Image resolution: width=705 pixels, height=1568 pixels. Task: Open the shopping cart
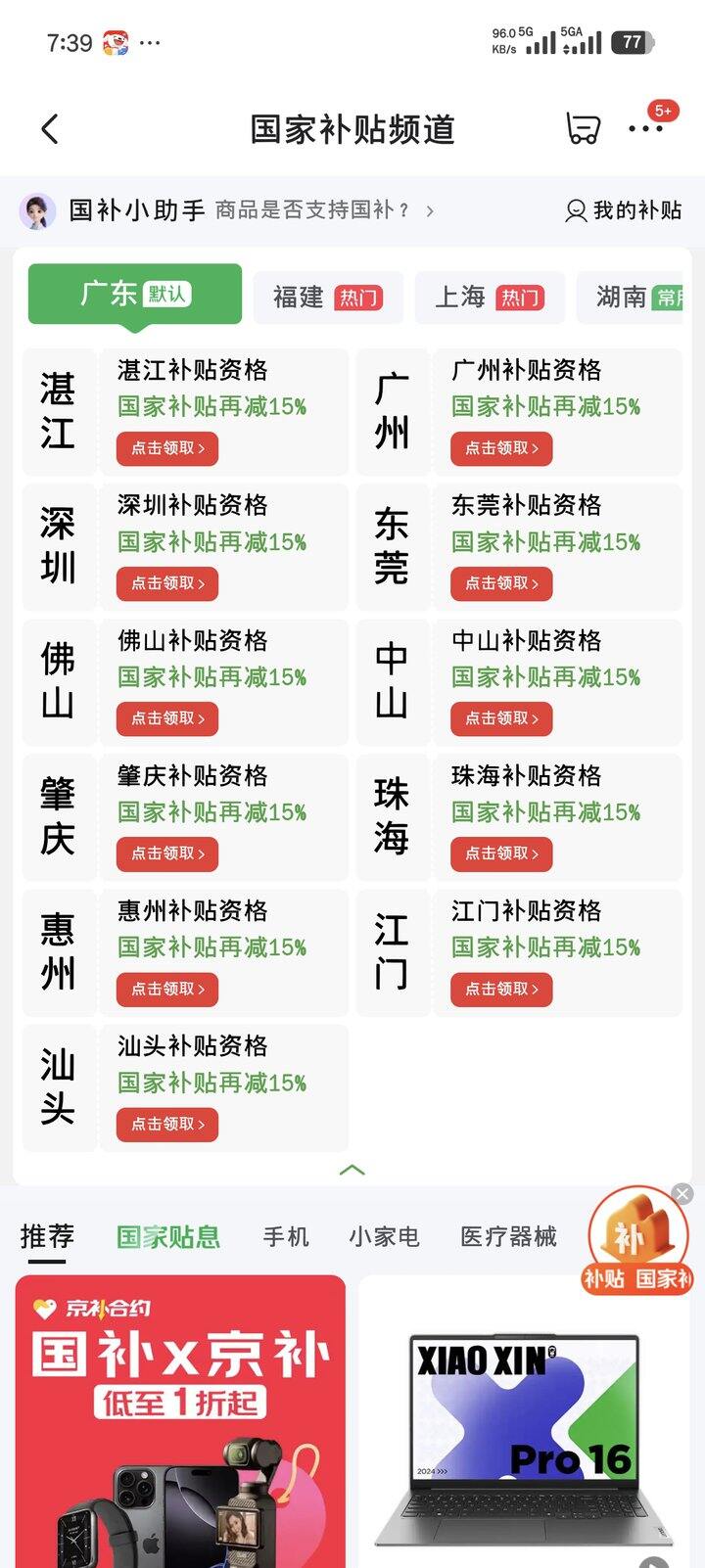584,129
